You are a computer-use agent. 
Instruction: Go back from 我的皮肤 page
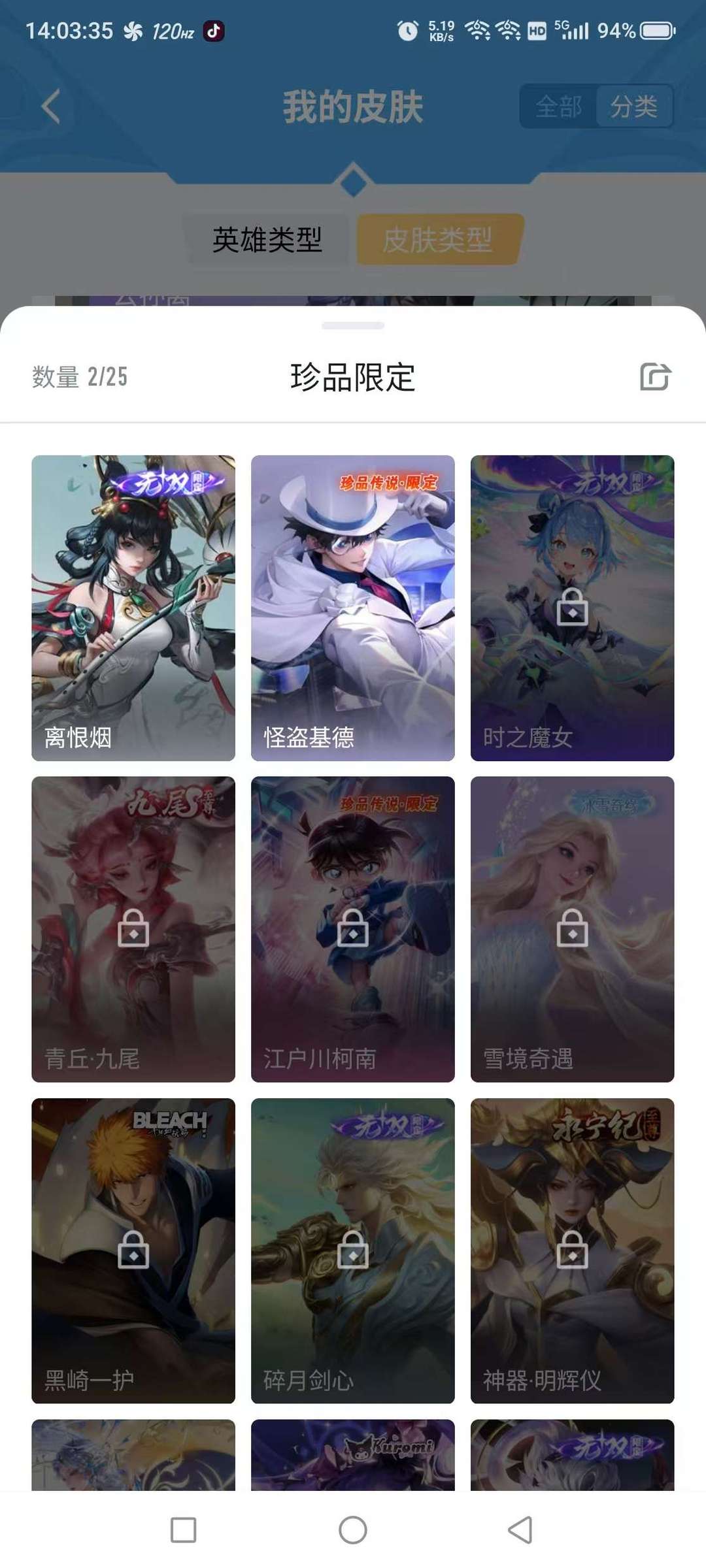[x=50, y=106]
